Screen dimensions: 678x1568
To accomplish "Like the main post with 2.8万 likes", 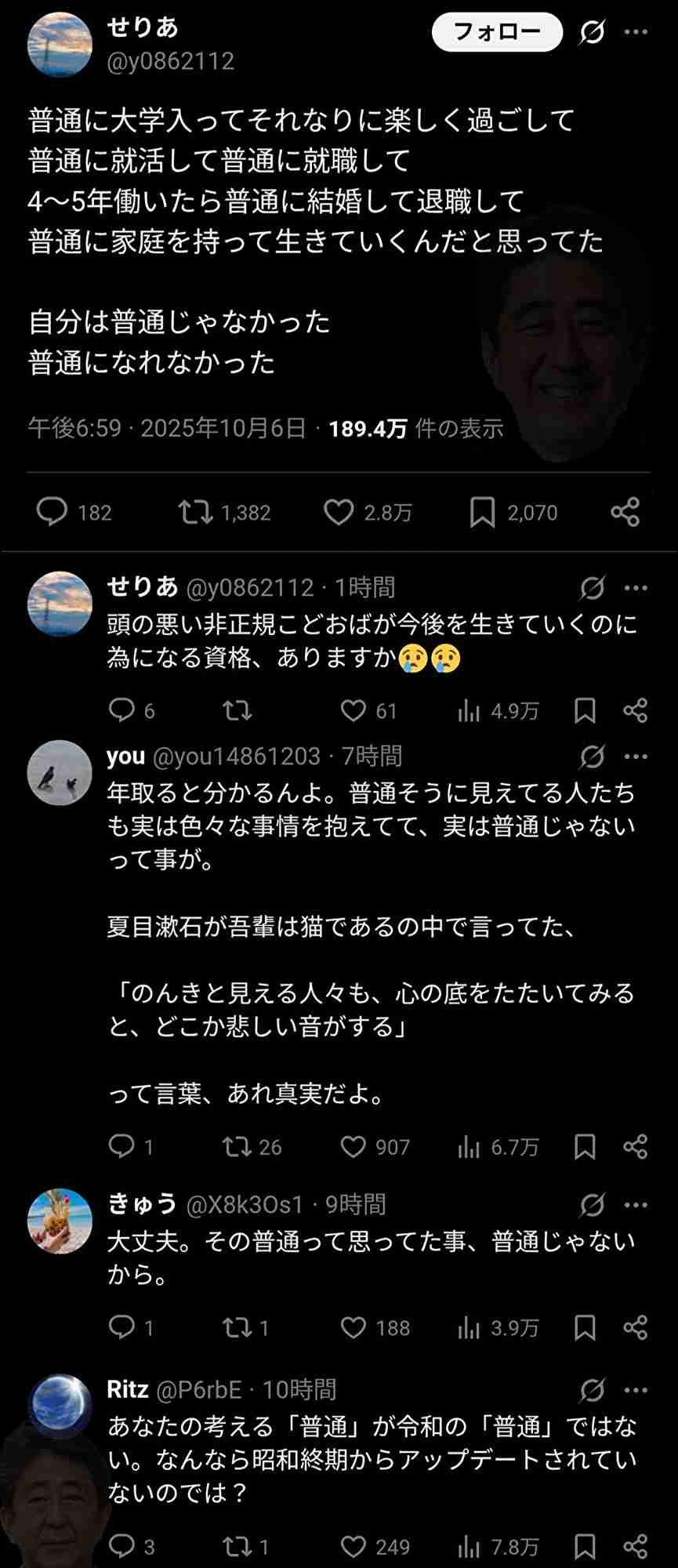I will pos(339,512).
